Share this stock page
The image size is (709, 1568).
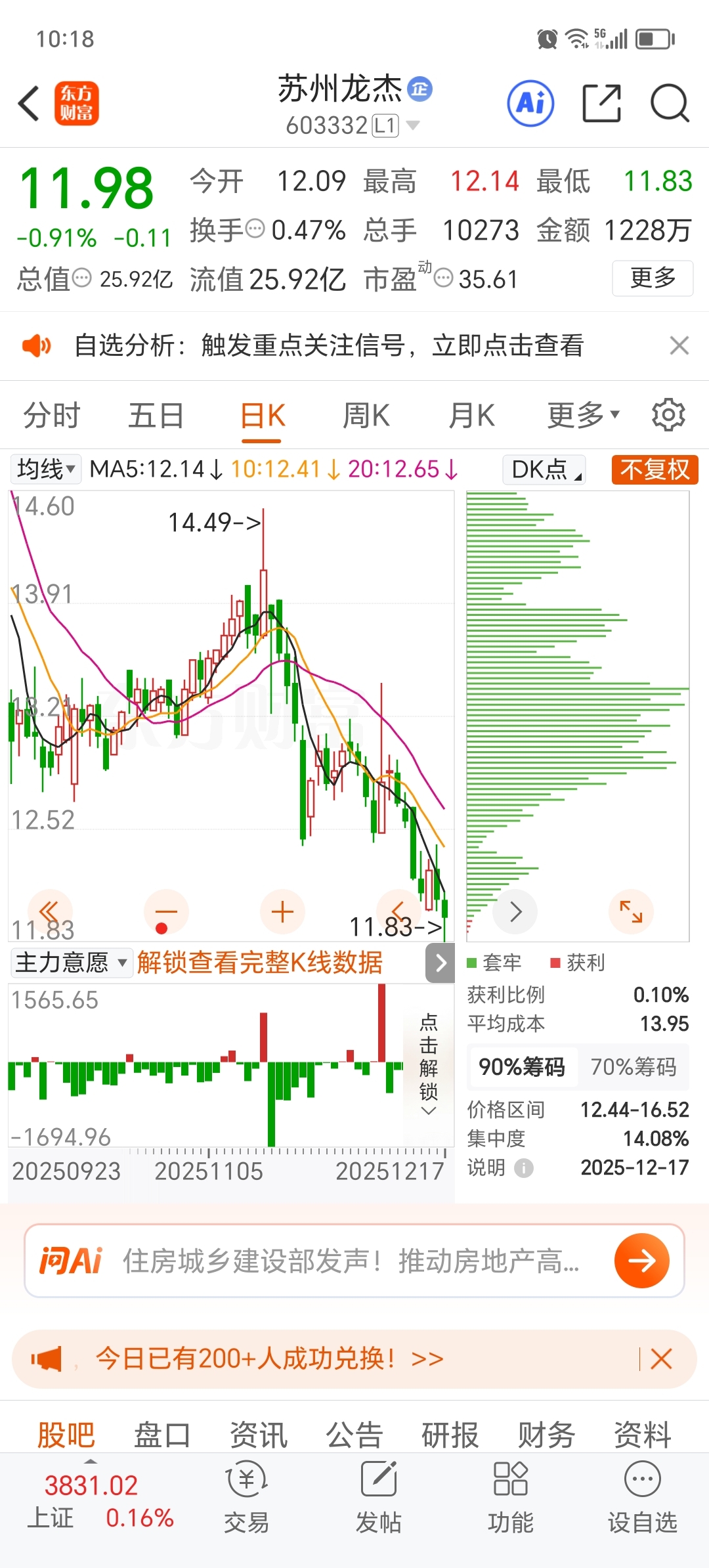click(x=601, y=103)
